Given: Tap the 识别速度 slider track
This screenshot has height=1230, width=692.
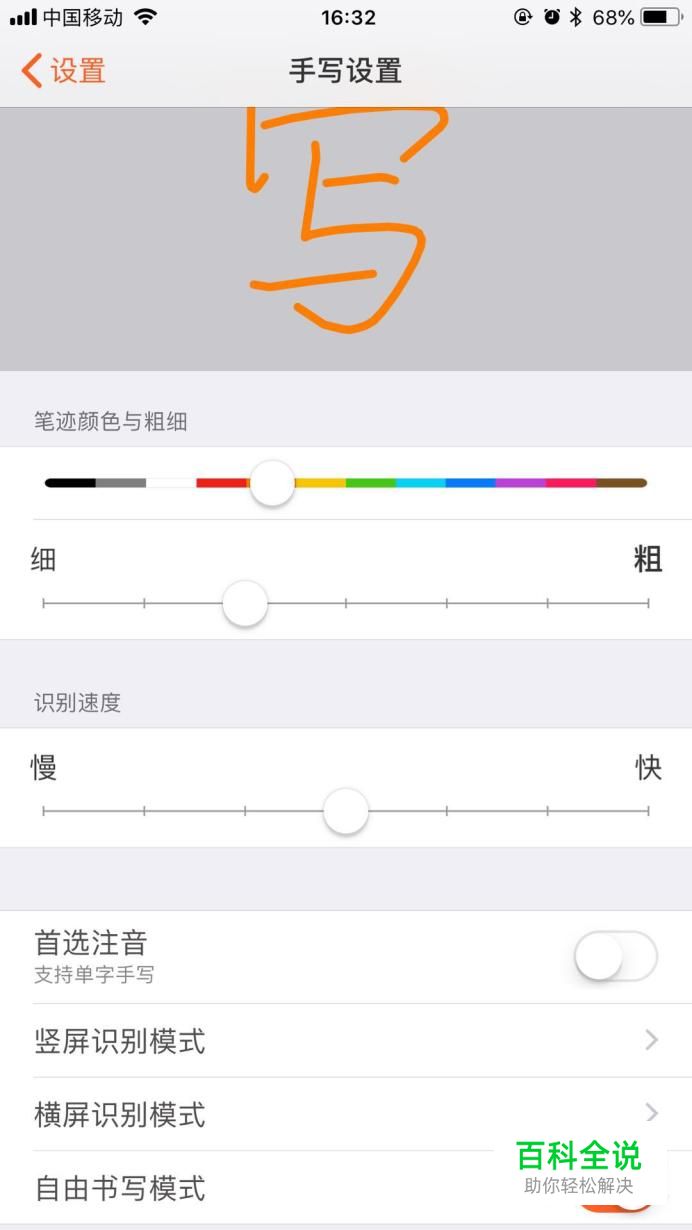Looking at the screenshot, I should 346,811.
